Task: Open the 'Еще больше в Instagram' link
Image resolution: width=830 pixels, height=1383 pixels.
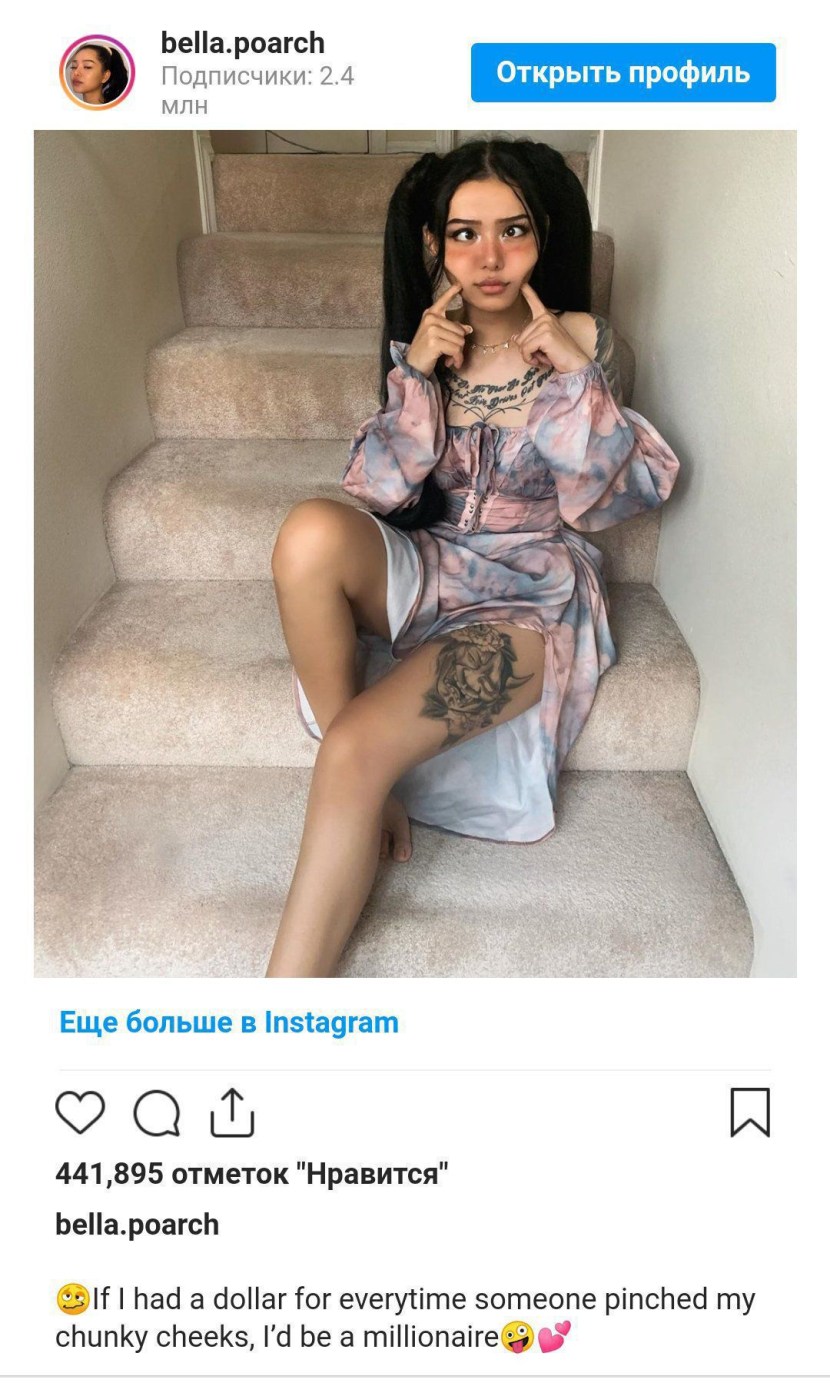Action: 229,1022
